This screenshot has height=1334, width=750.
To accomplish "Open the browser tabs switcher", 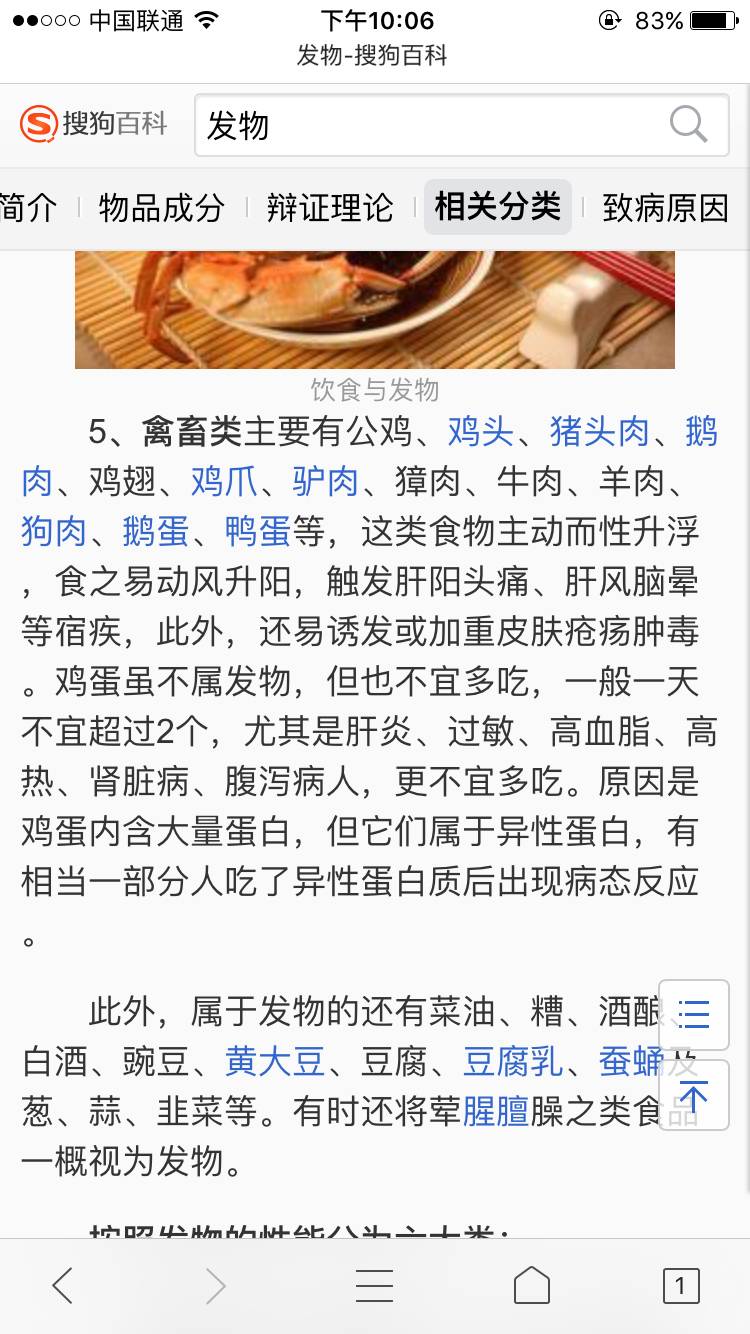I will tap(681, 1286).
